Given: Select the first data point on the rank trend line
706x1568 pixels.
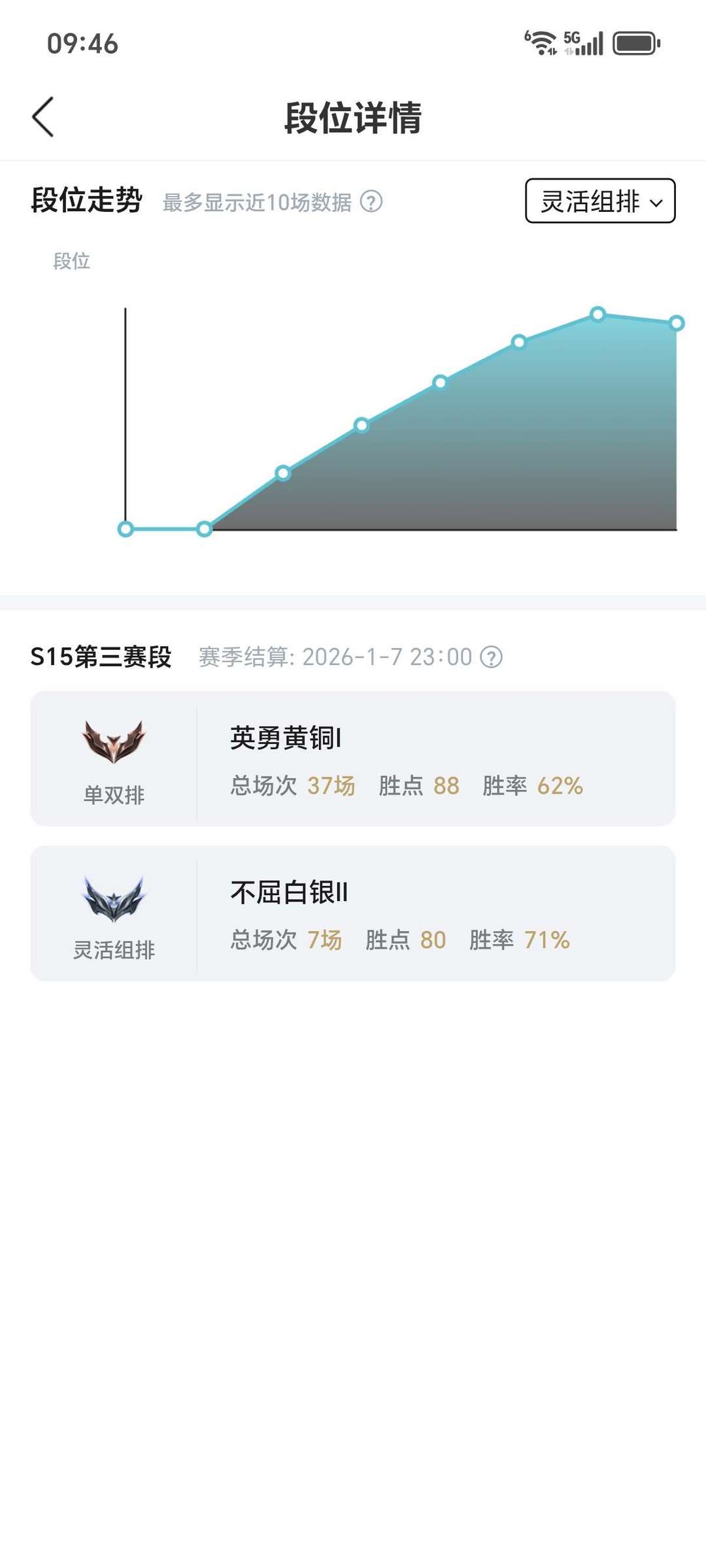Looking at the screenshot, I should click(126, 528).
